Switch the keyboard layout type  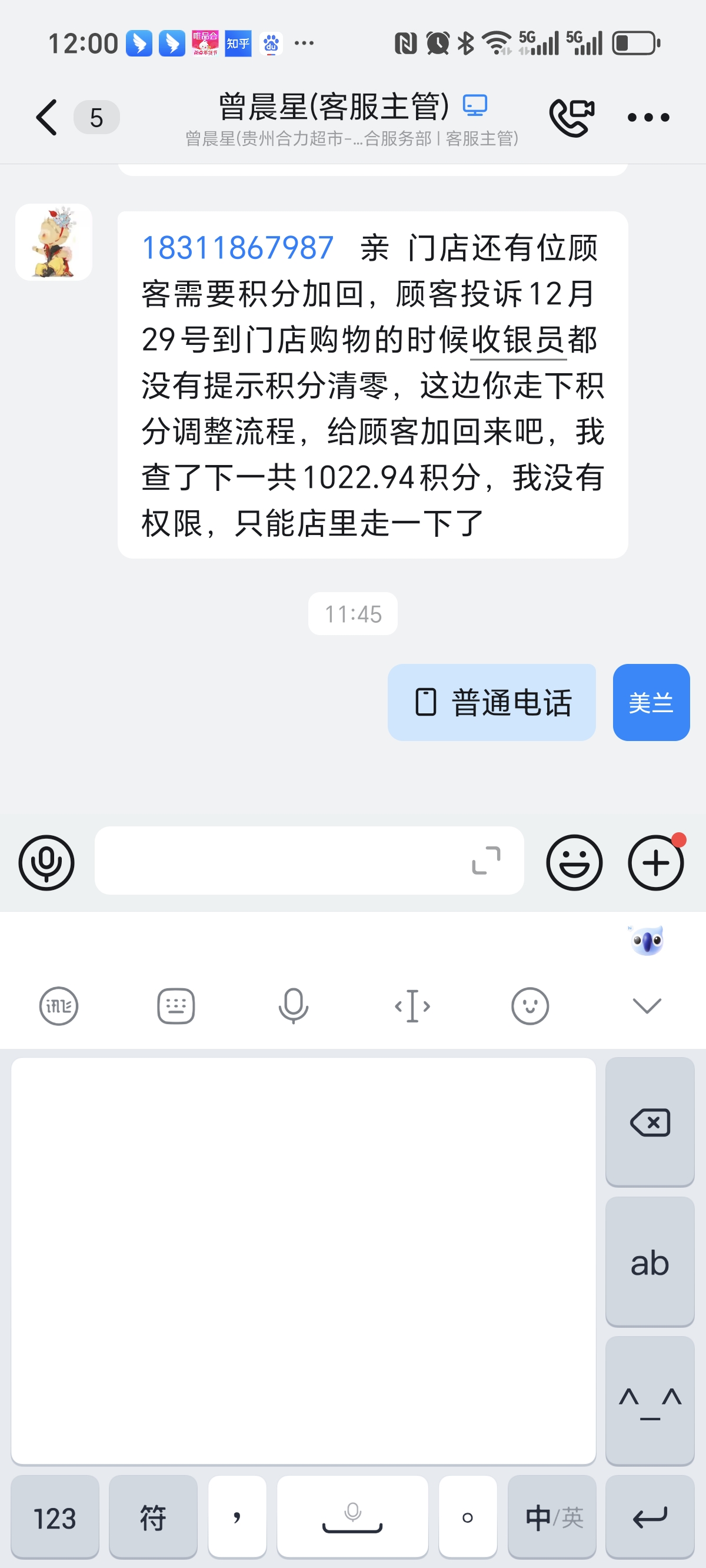[176, 1005]
